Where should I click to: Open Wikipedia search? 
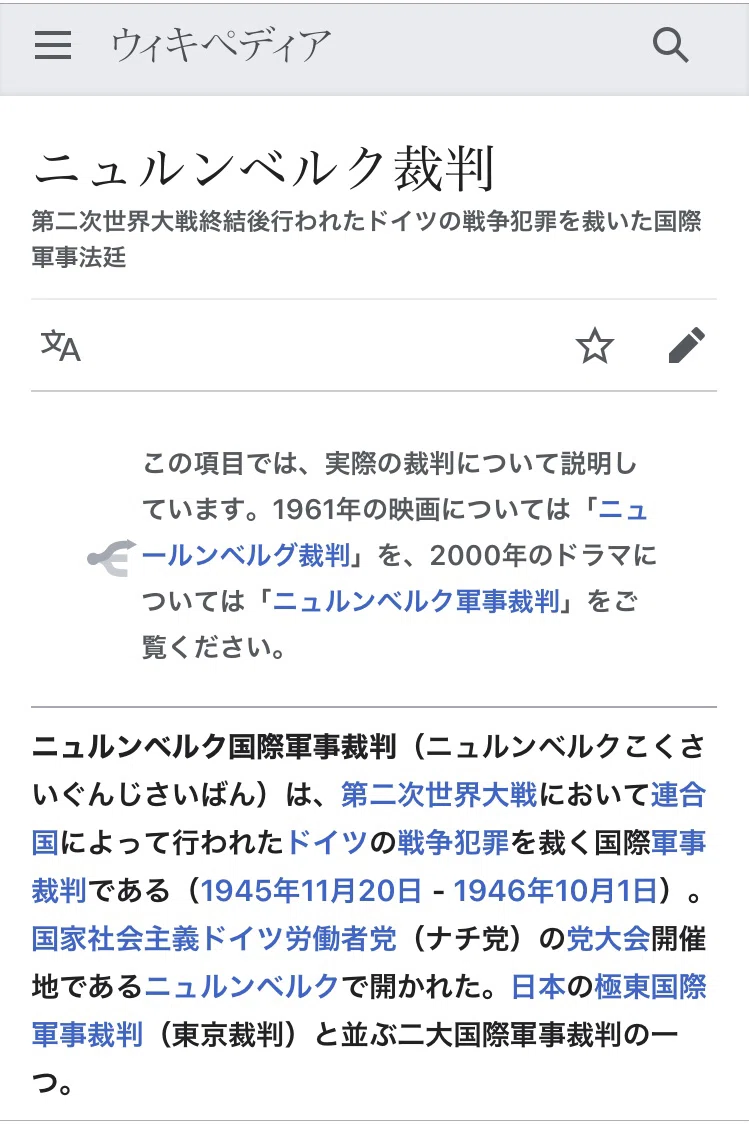671,45
